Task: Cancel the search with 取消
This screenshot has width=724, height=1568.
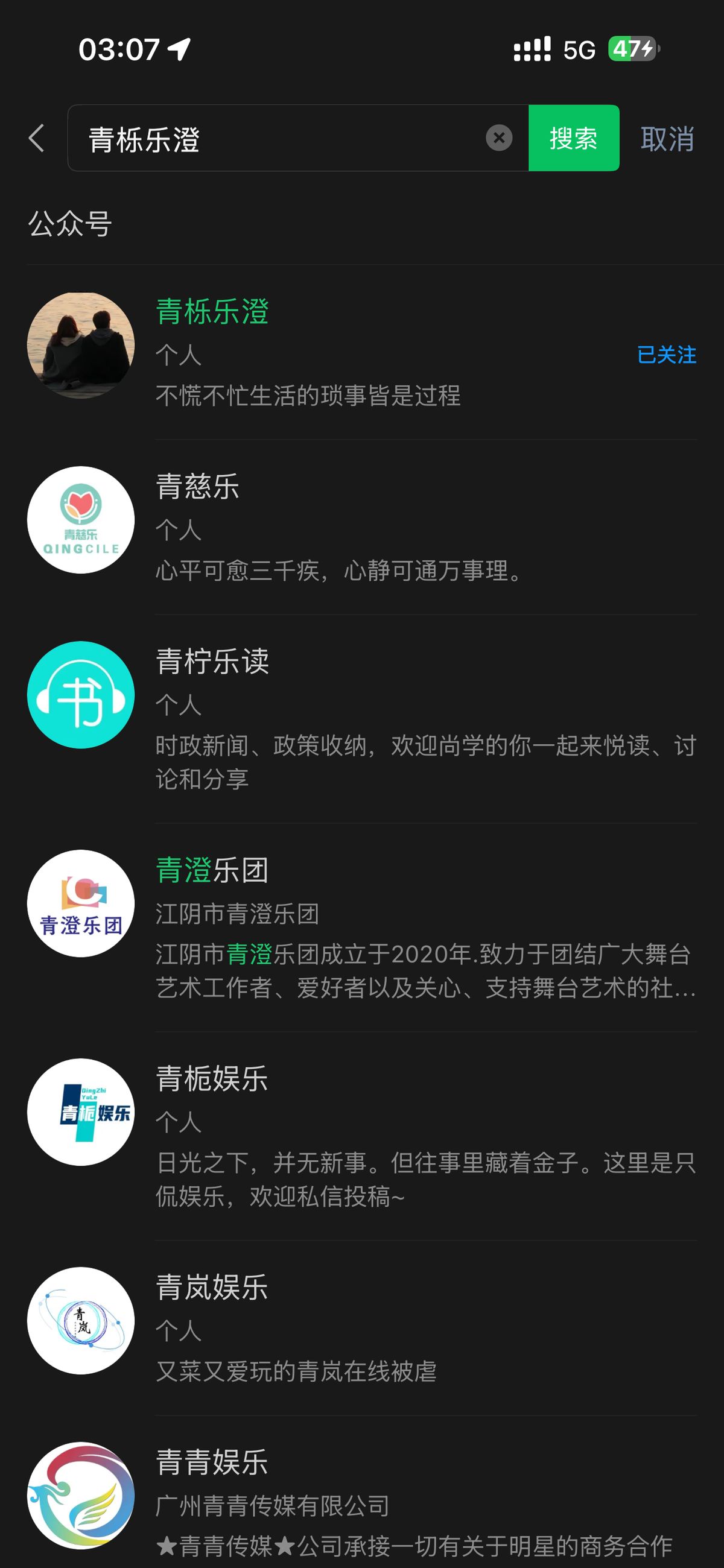Action: pyautogui.click(x=667, y=139)
